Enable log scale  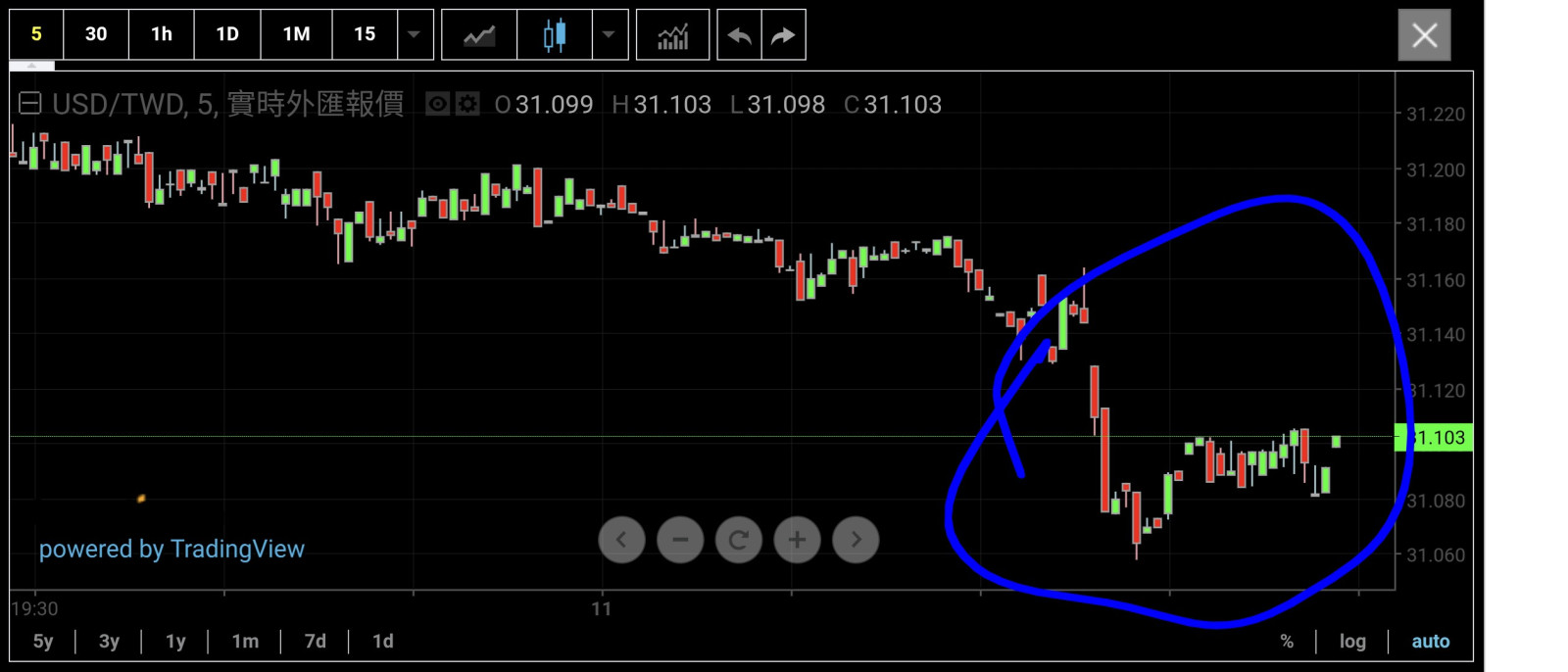[x=1352, y=642]
